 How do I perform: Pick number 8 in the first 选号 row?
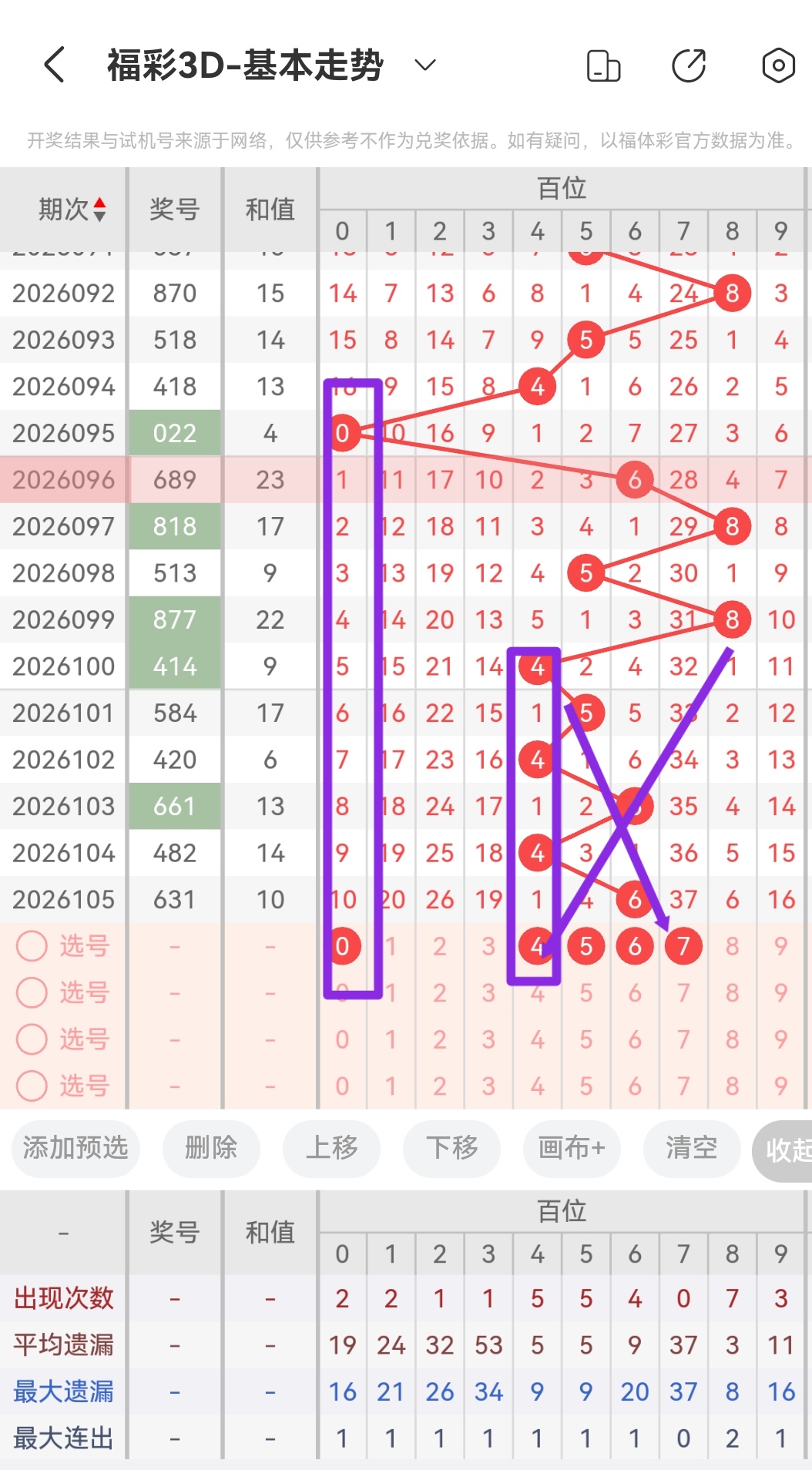pos(732,946)
